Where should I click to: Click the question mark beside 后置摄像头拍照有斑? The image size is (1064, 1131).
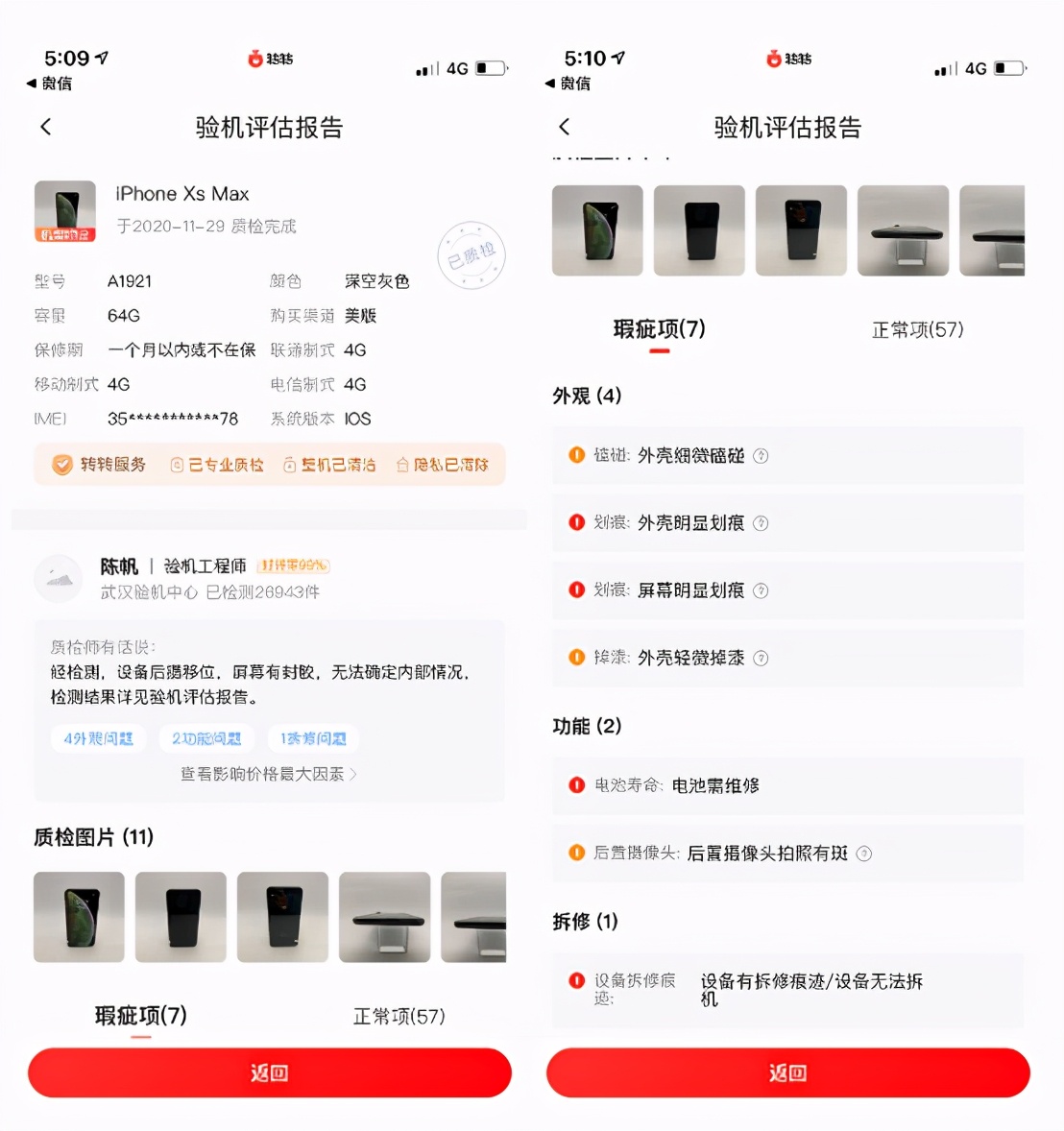click(x=863, y=854)
